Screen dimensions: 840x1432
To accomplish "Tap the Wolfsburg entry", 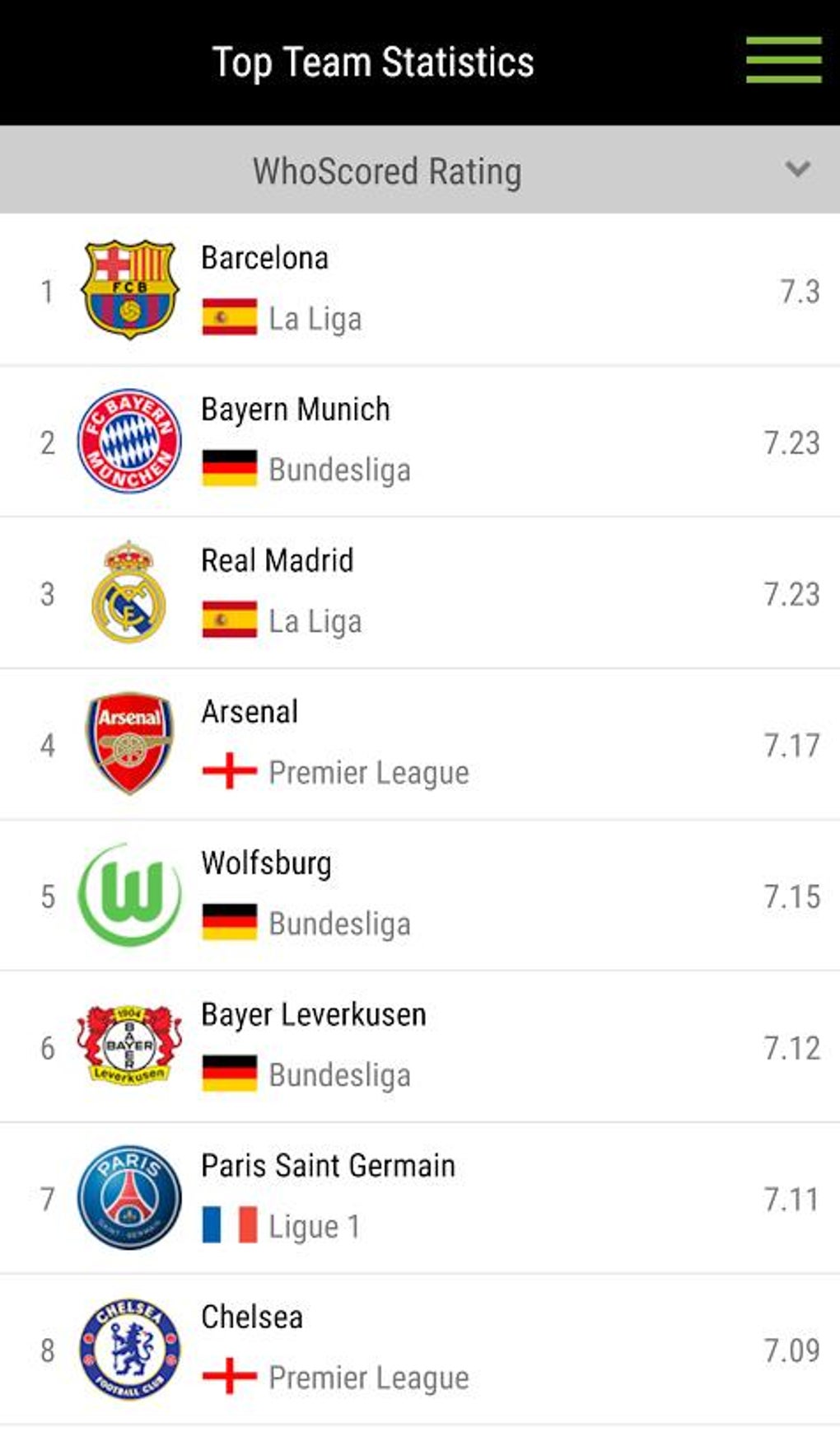I will point(266,864).
